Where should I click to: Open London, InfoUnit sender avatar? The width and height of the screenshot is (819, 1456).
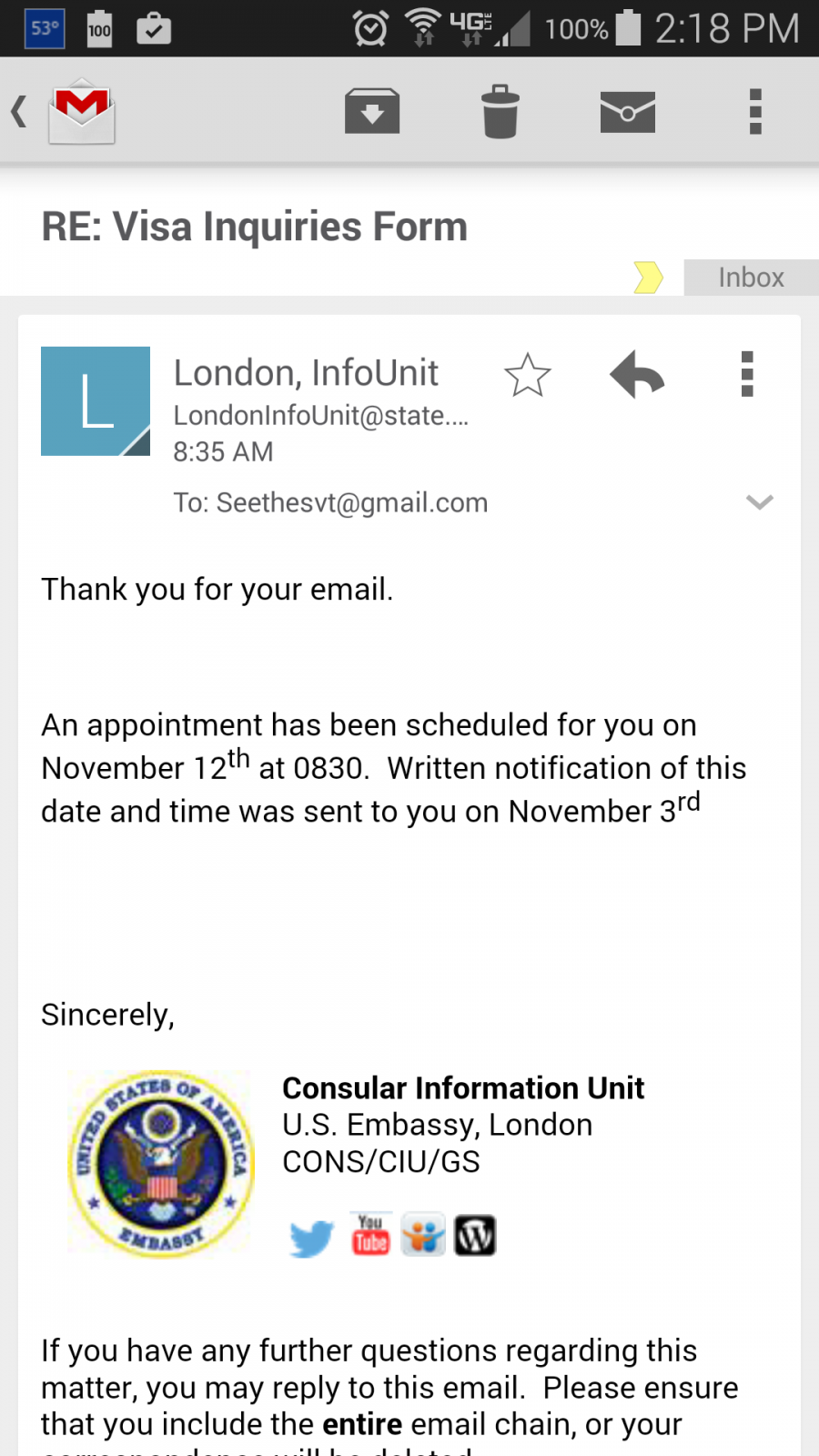(x=96, y=401)
